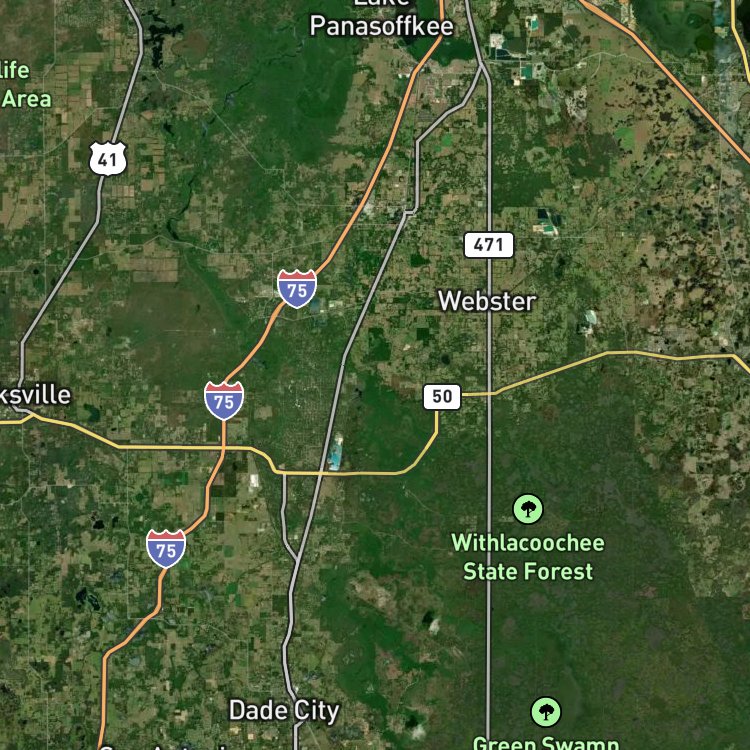Select the Green Swamp park marker
The image size is (750, 750).
click(546, 712)
